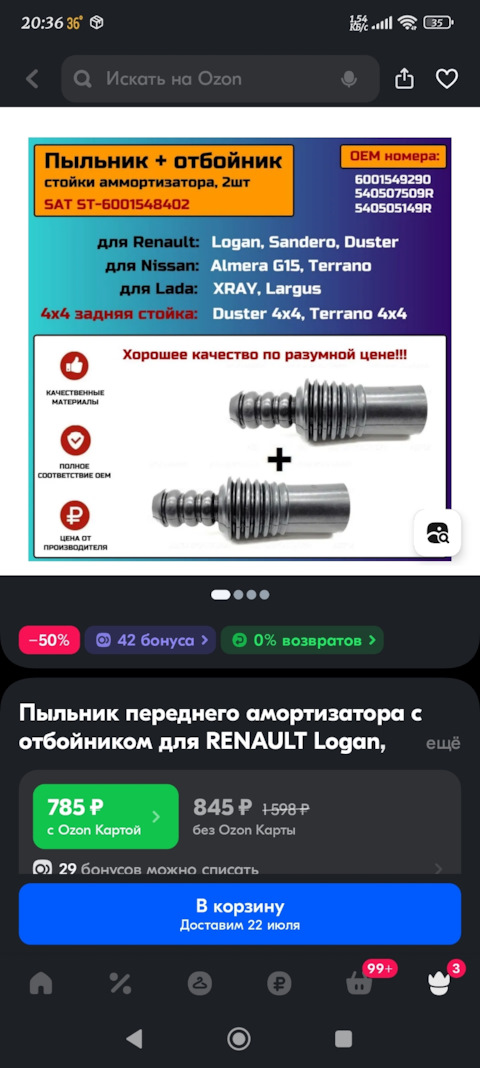Add the product to favorites
Screen dimensions: 480x1068
pyautogui.click(x=447, y=79)
